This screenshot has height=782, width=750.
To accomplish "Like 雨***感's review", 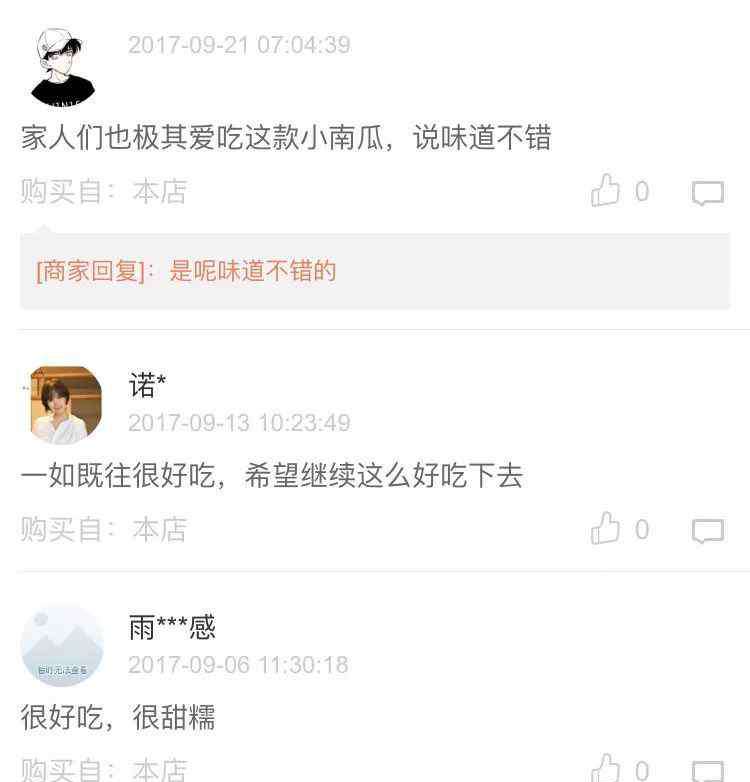I will 606,768.
